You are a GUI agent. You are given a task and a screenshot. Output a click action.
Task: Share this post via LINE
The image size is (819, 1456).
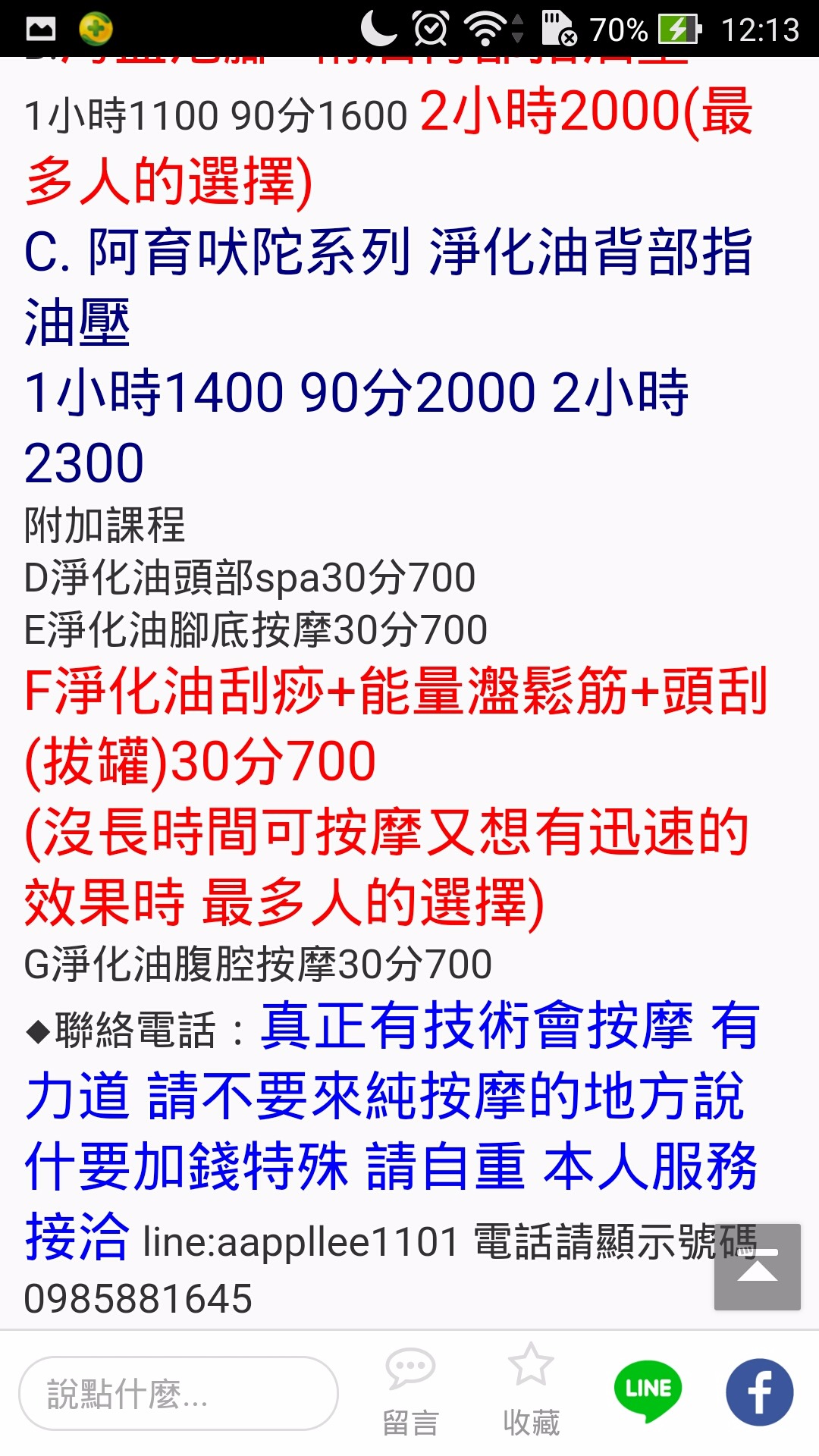click(x=648, y=1391)
